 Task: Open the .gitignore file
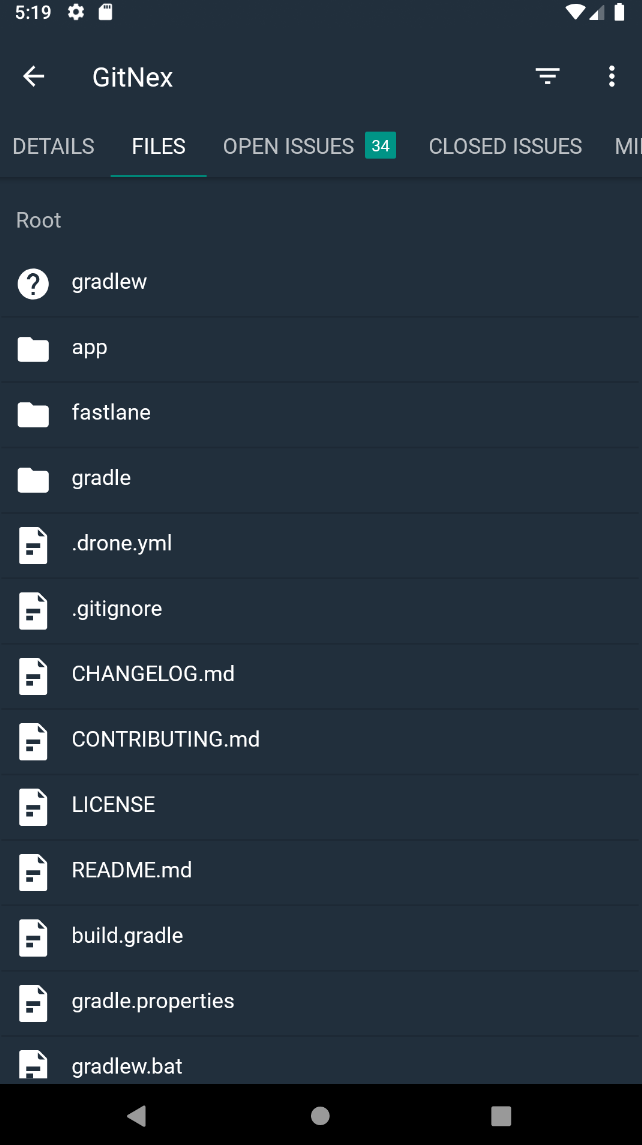click(x=117, y=609)
